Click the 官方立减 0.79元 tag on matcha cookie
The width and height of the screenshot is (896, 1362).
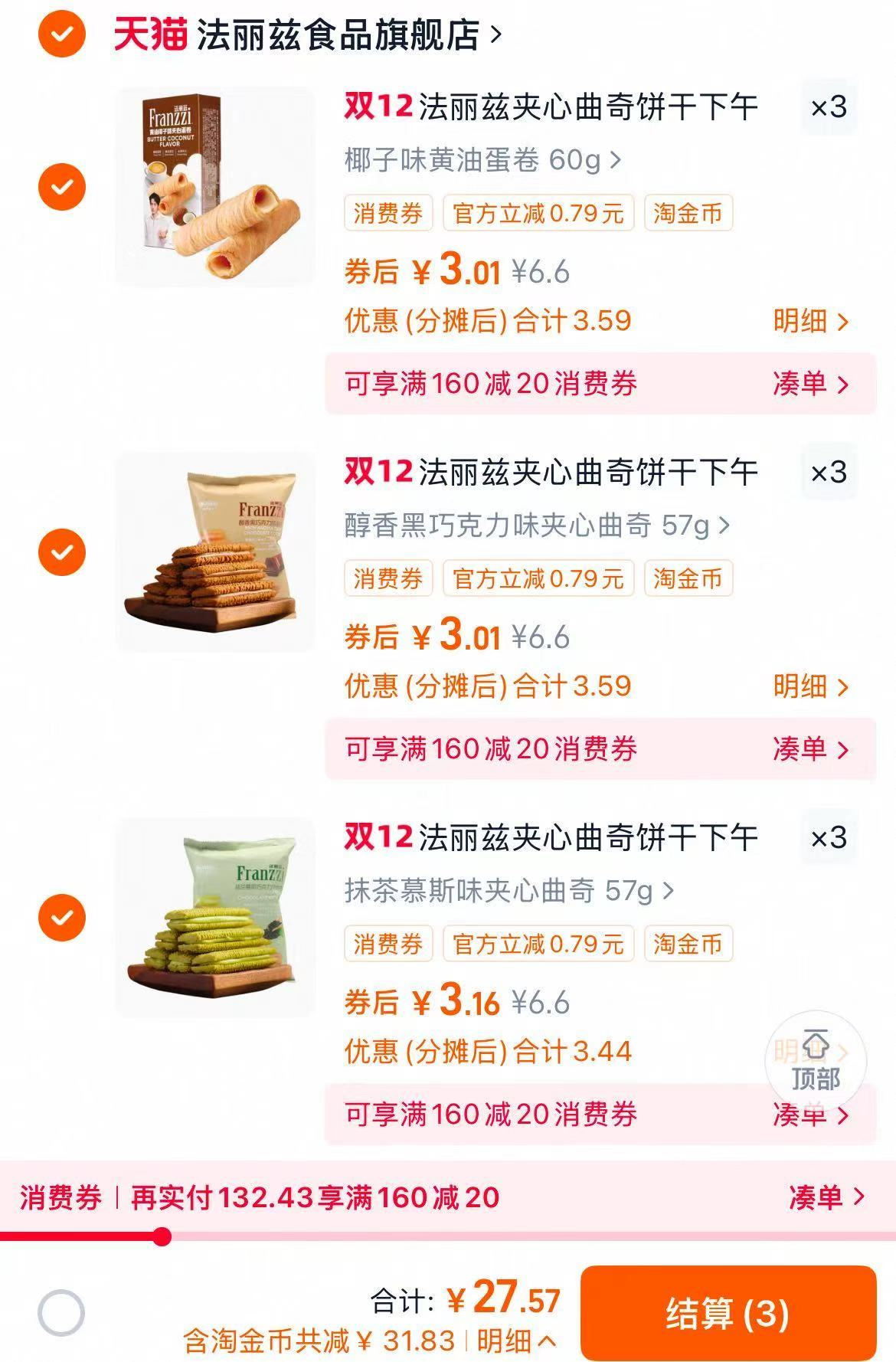tap(537, 945)
